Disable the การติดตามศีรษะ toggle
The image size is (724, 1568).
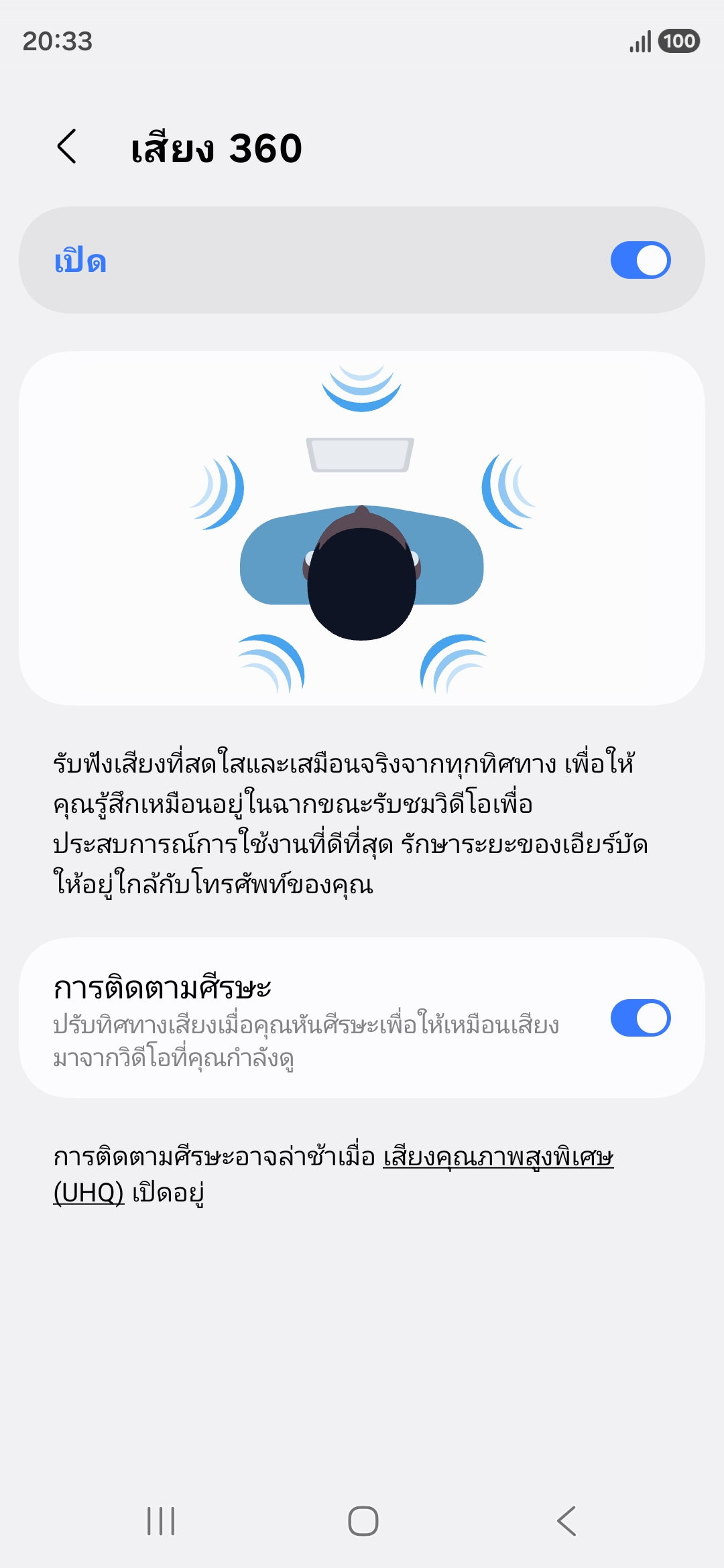[640, 1018]
